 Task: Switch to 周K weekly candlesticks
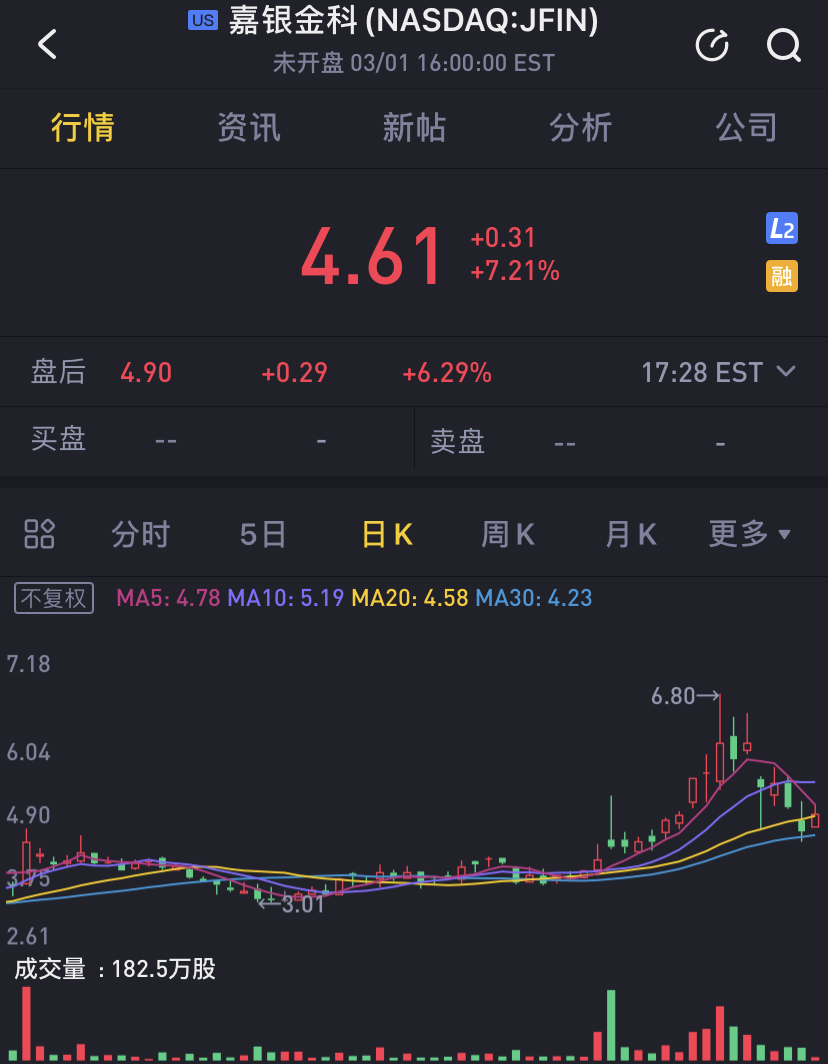pyautogui.click(x=508, y=535)
